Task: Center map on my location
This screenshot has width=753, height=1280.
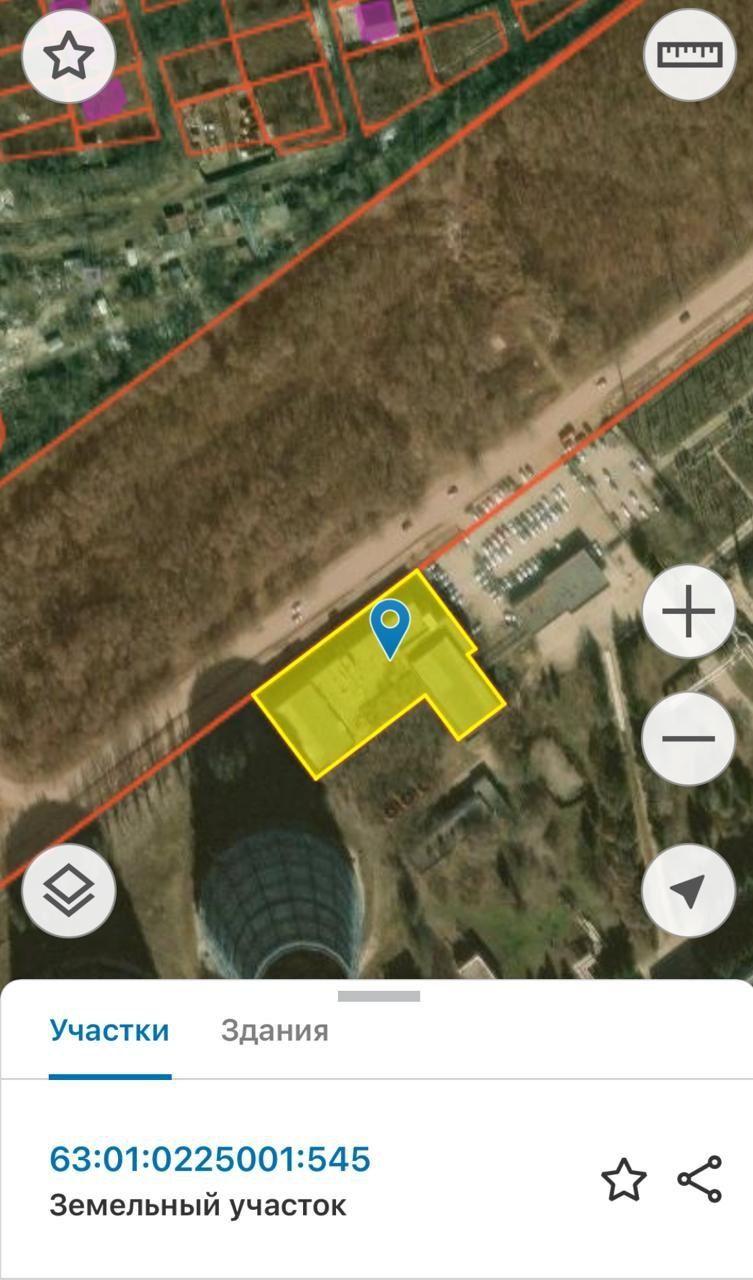Action: 688,891
